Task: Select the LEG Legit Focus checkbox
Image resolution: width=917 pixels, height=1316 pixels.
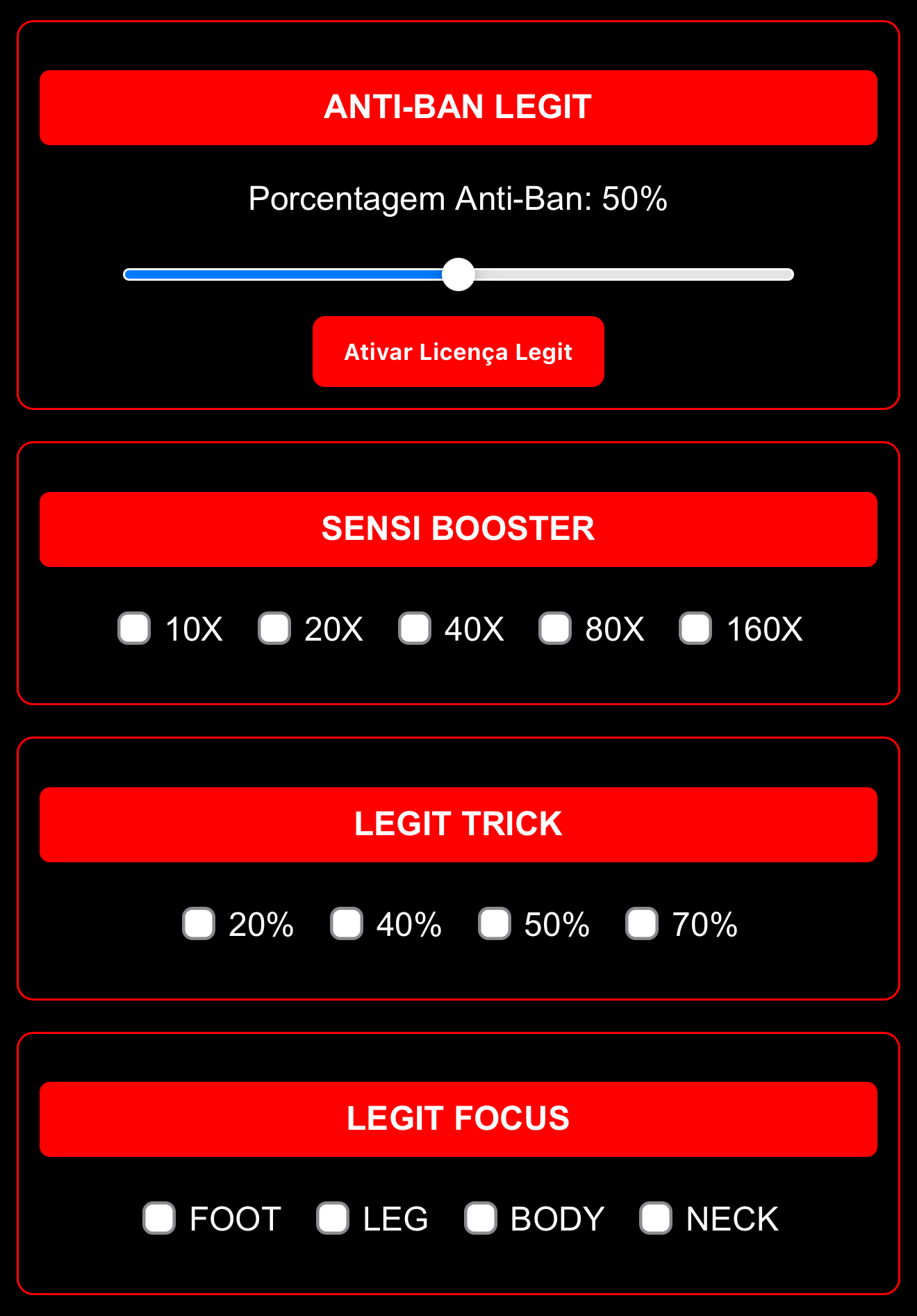Action: pos(333,1218)
